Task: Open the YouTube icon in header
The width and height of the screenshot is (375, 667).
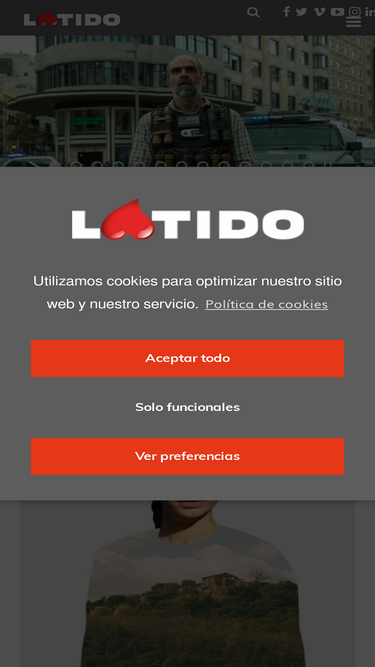Action: point(337,12)
